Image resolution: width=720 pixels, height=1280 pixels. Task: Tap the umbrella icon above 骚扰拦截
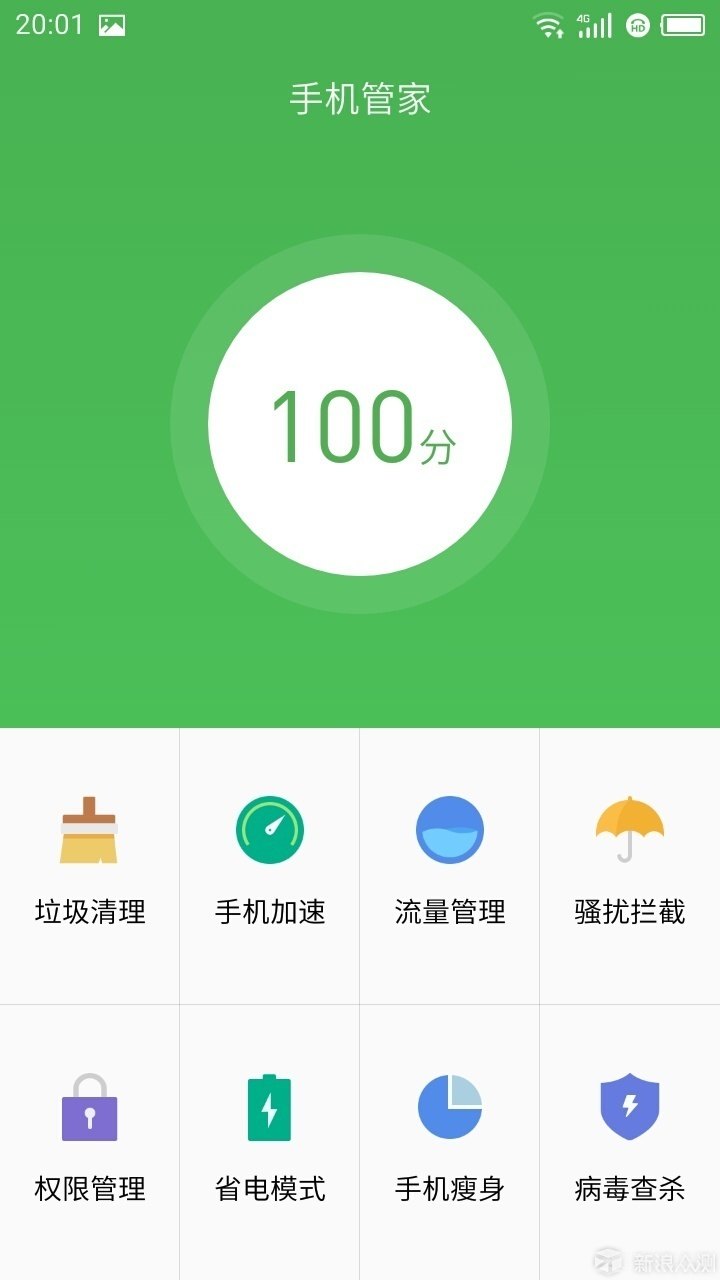629,830
